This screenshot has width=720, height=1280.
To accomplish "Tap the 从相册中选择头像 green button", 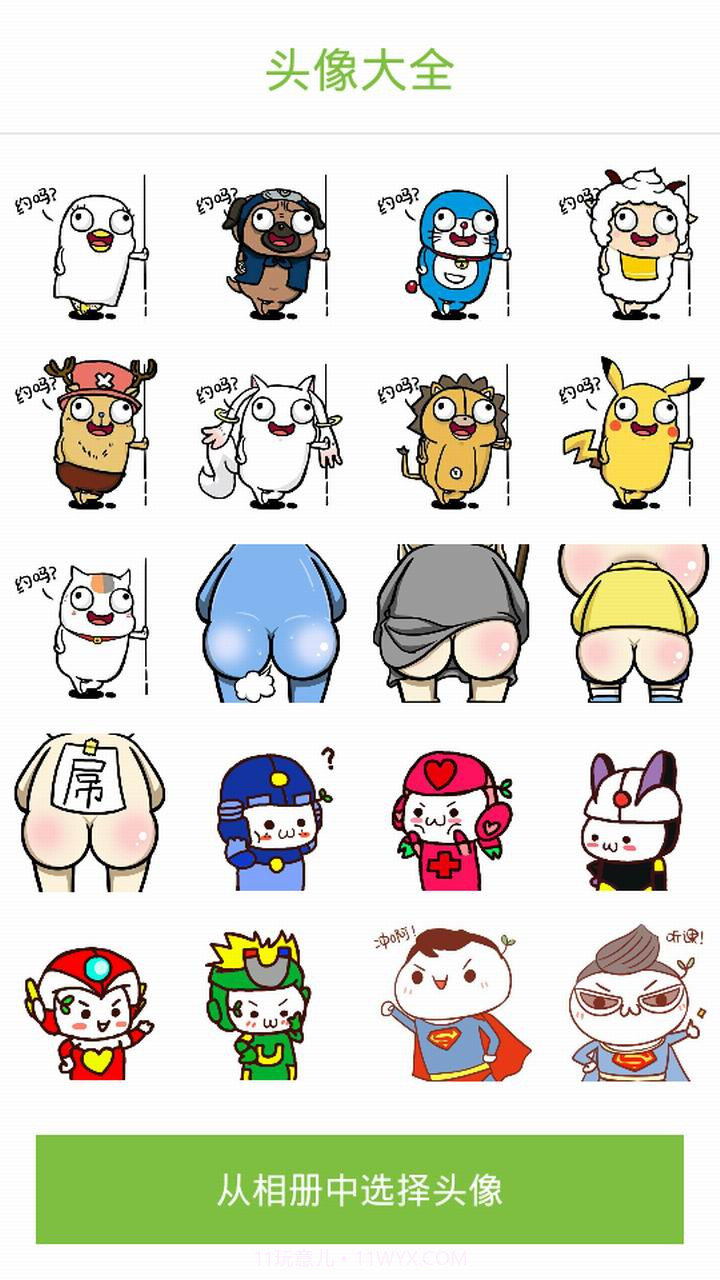I will (360, 1192).
